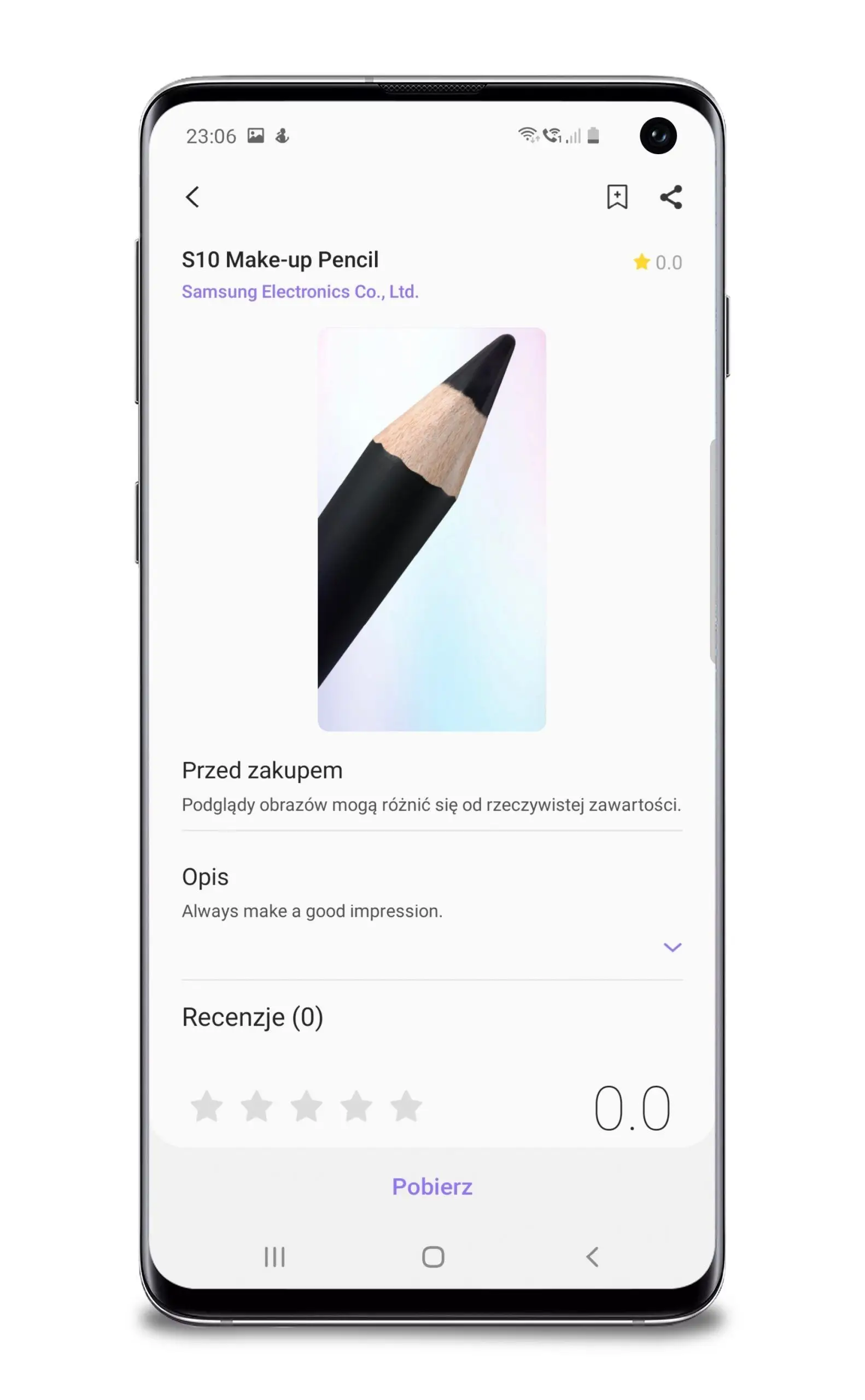The height and width of the screenshot is (1400, 865).
Task: Go back using the top-left arrow
Action: coord(193,197)
